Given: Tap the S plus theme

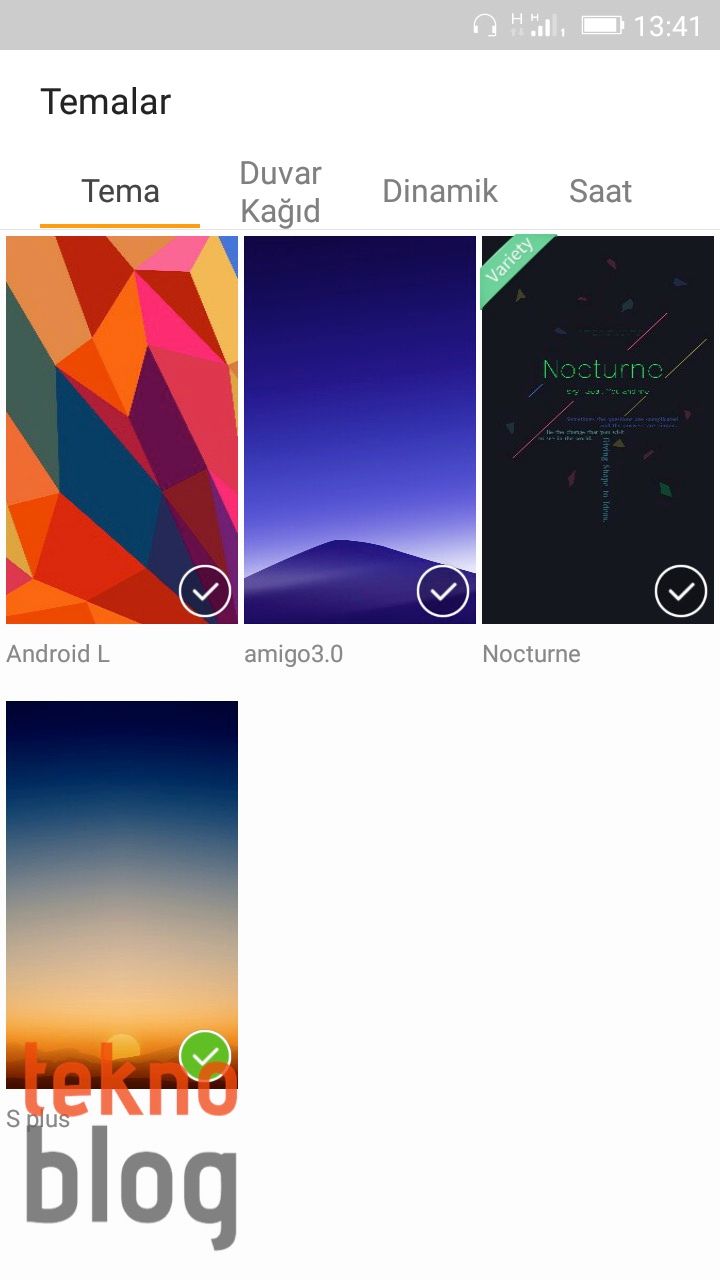Looking at the screenshot, I should tap(122, 894).
